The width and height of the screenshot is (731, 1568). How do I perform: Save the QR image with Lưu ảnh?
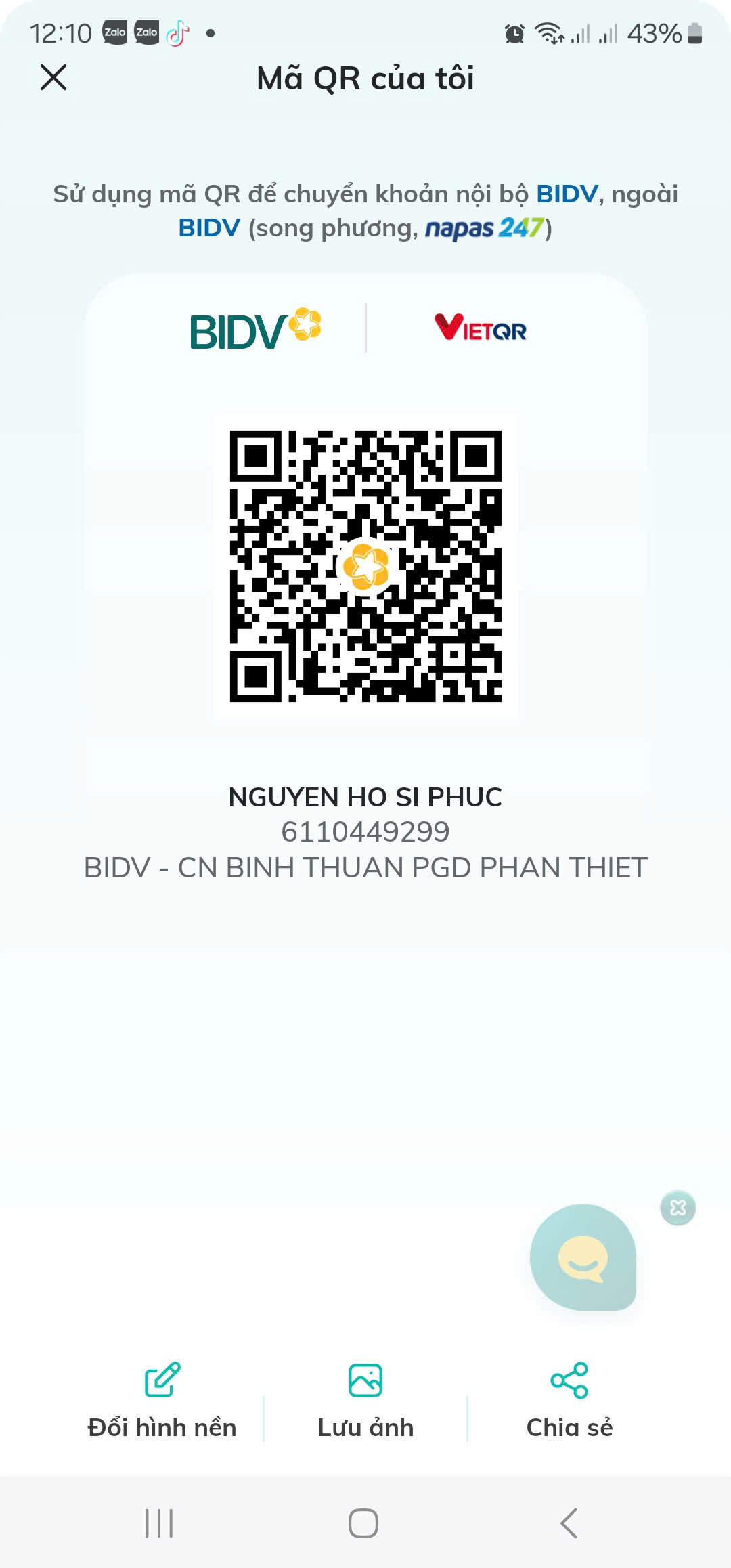[x=365, y=1400]
